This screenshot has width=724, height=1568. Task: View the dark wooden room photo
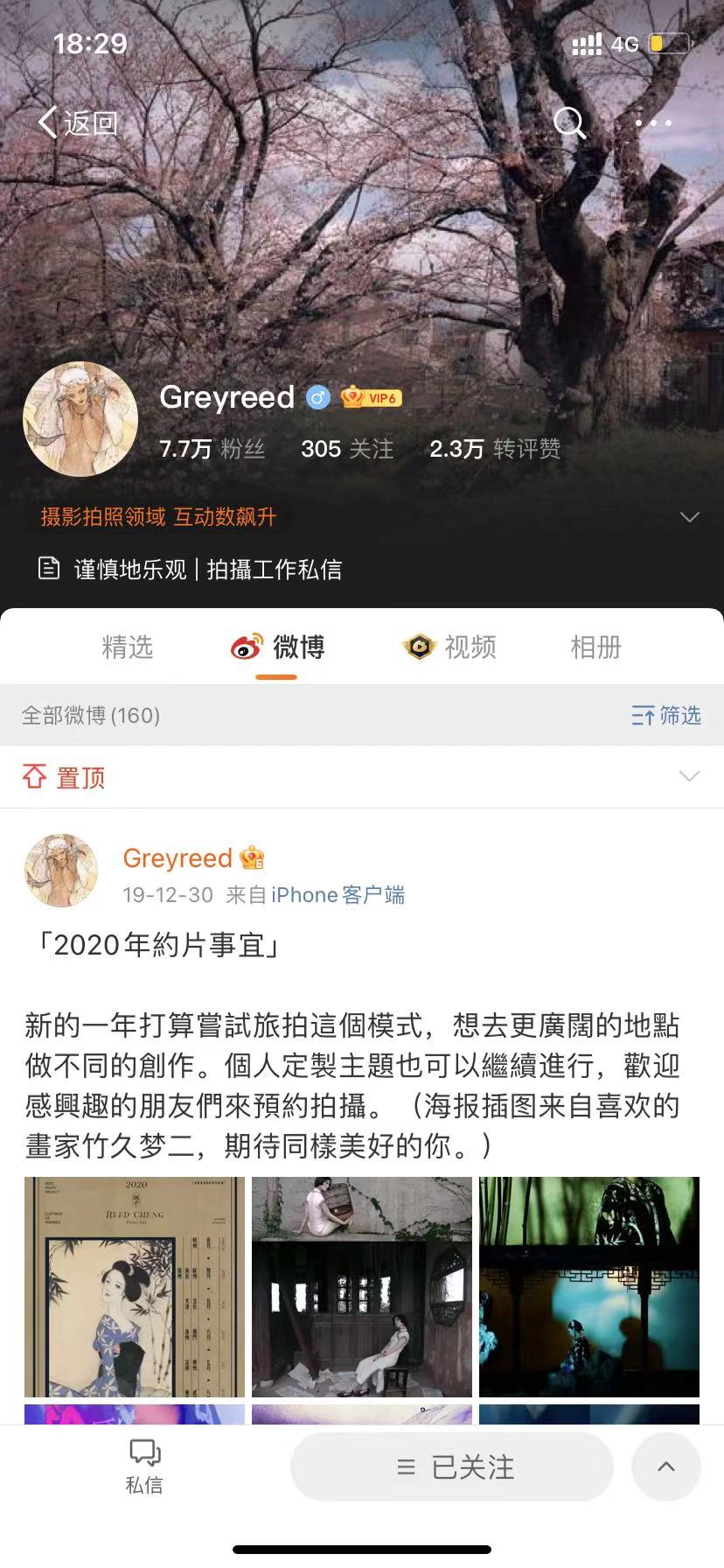coord(362,1287)
